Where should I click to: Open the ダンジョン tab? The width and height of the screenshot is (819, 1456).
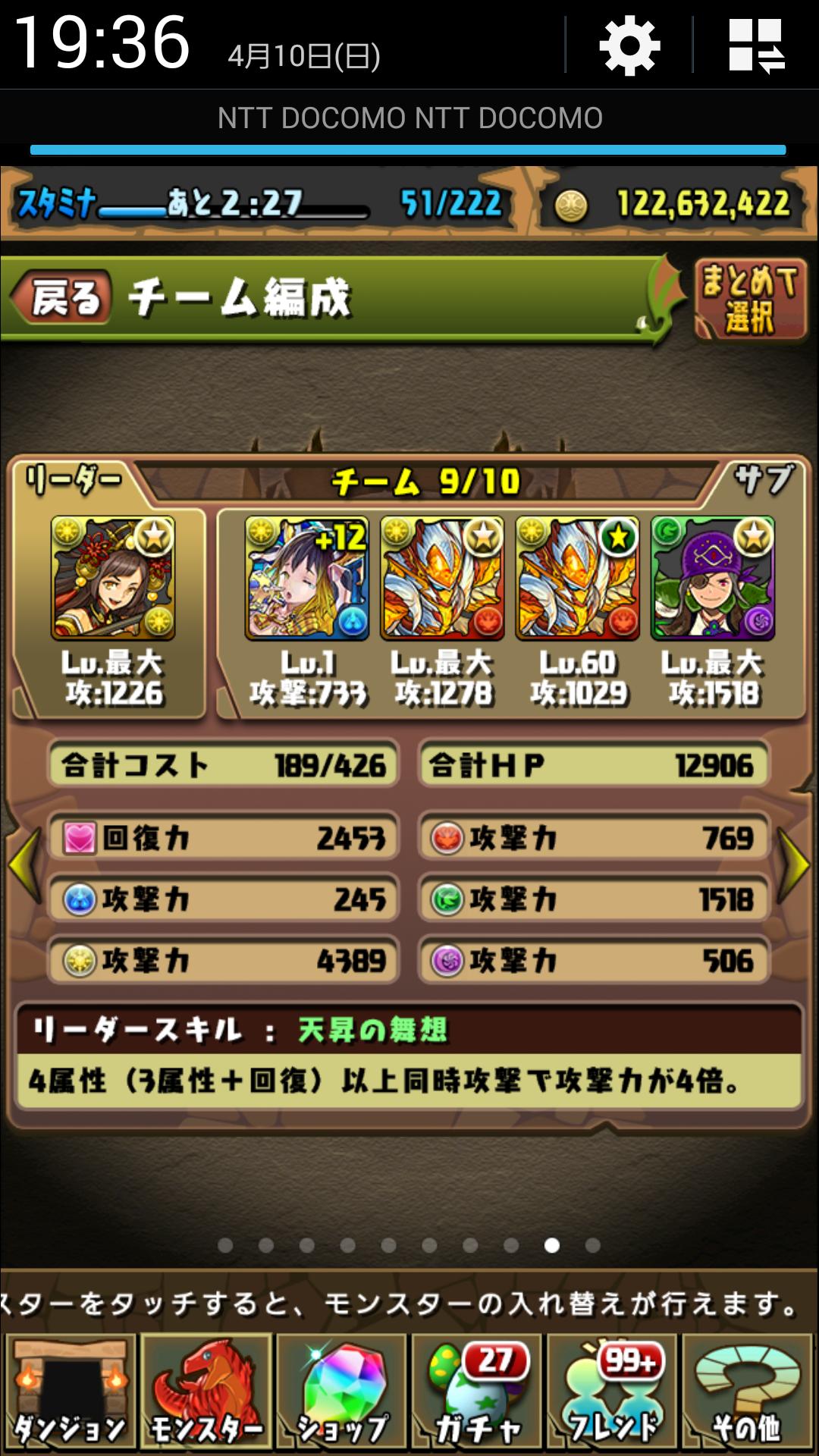[x=70, y=1392]
